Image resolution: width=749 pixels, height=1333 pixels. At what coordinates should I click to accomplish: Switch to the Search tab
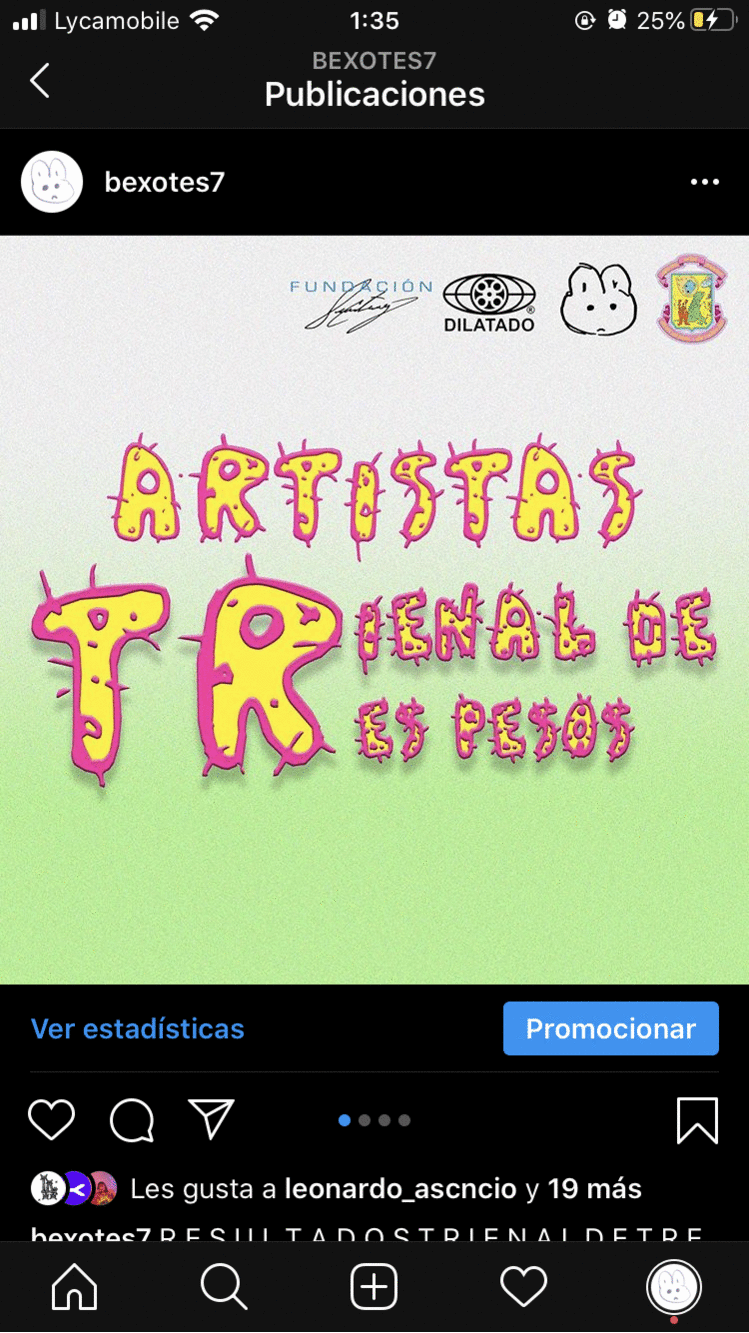point(224,1287)
